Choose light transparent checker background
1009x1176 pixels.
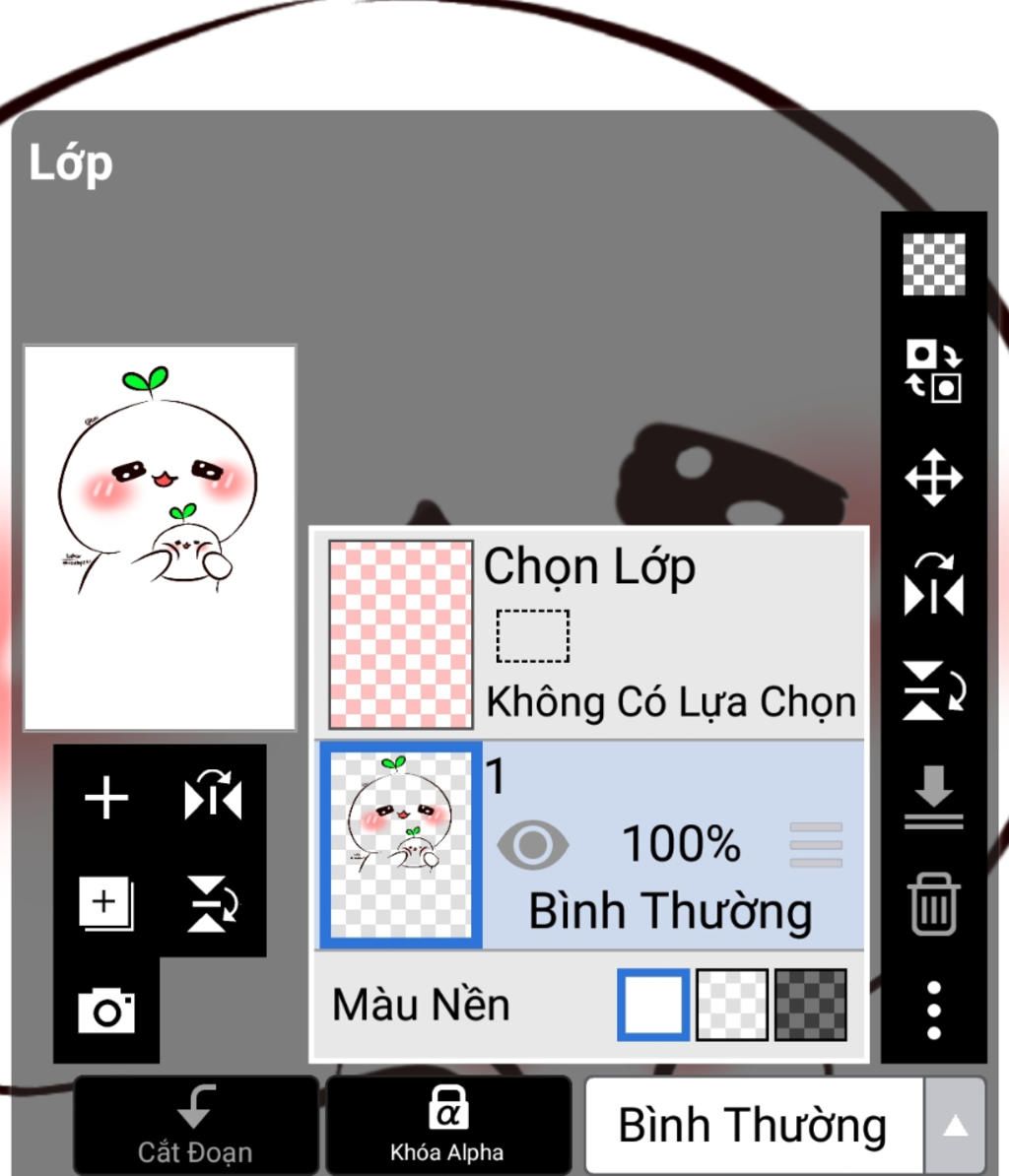point(732,1005)
